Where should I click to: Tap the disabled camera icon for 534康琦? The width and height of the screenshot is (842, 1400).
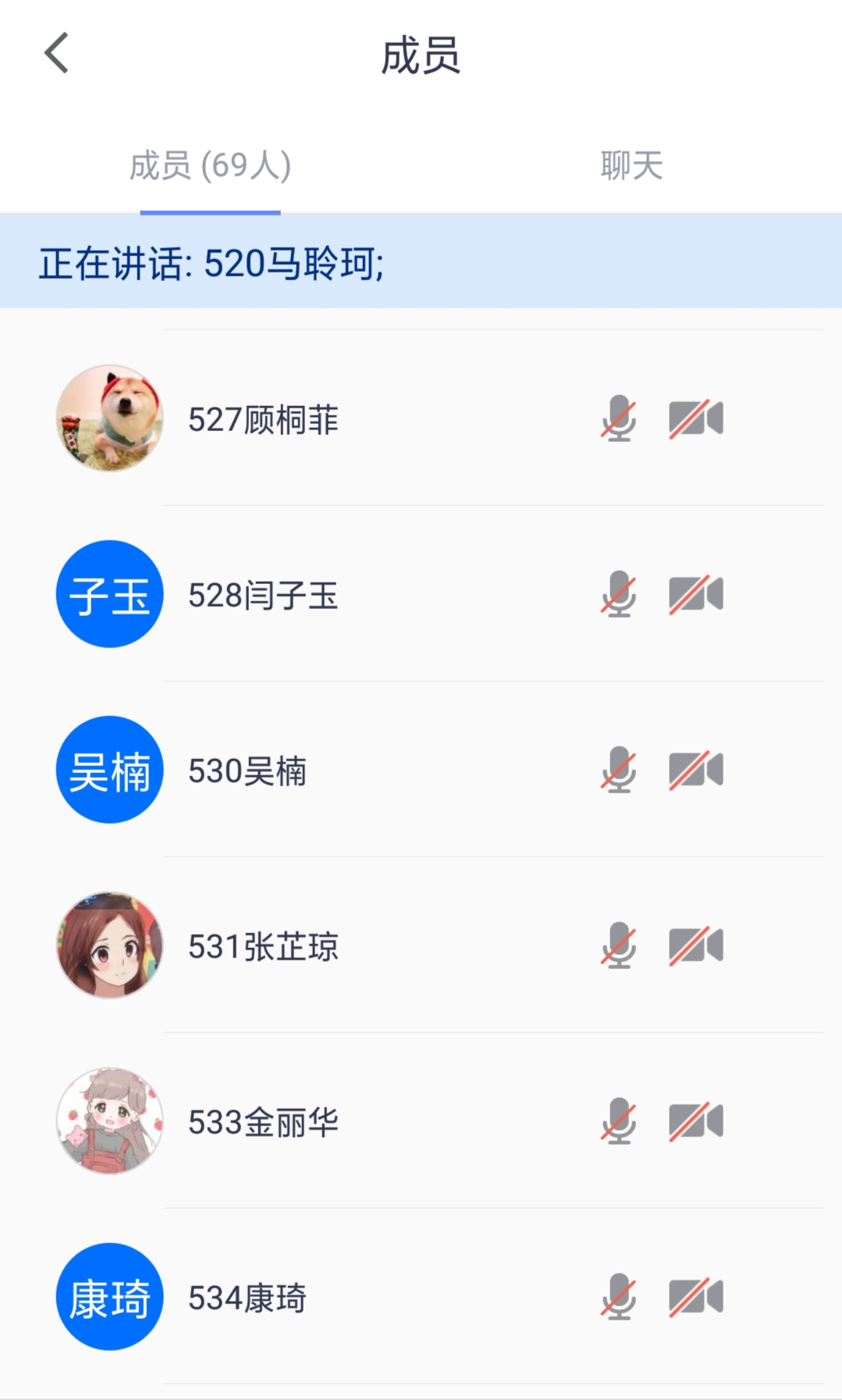[696, 1297]
